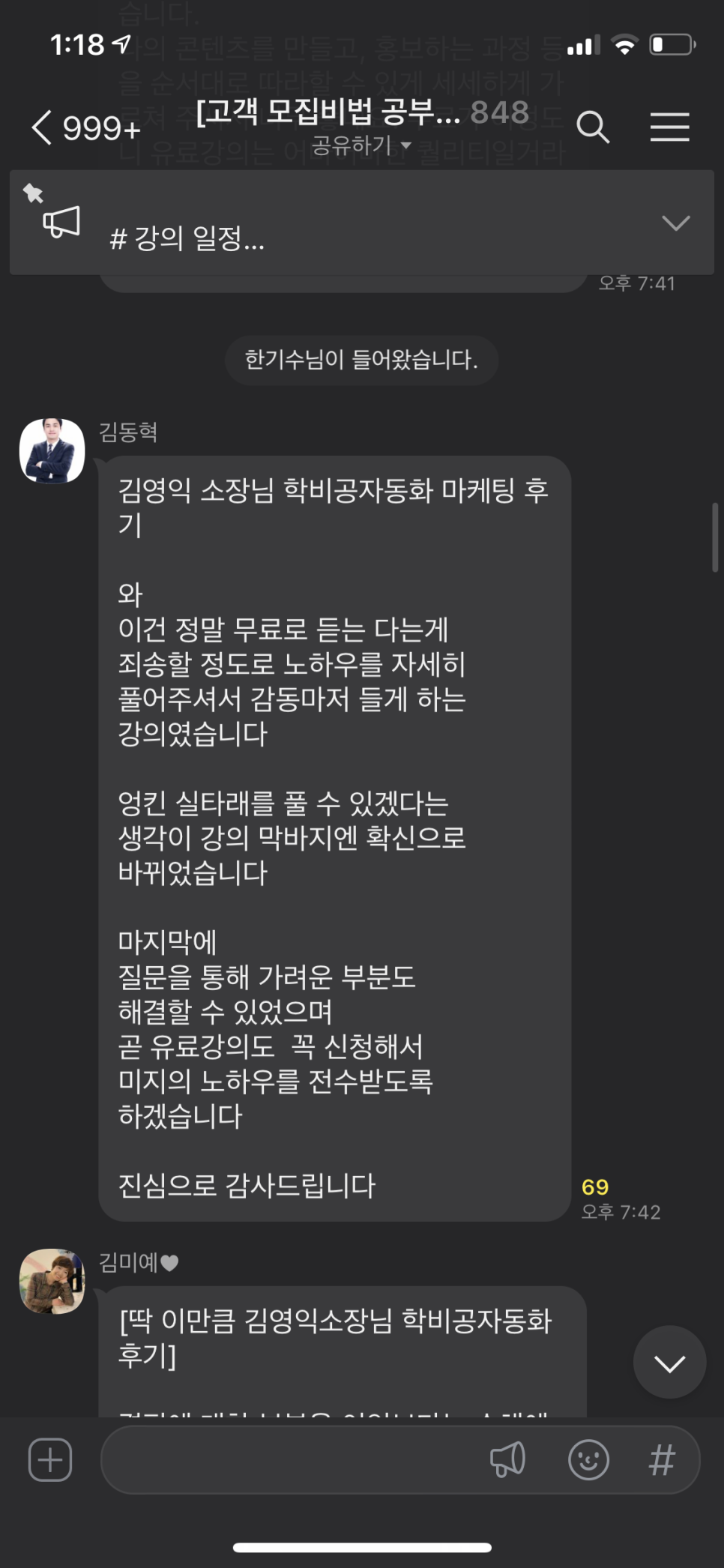Expand the pinned 강의 일정 notice

[675, 223]
